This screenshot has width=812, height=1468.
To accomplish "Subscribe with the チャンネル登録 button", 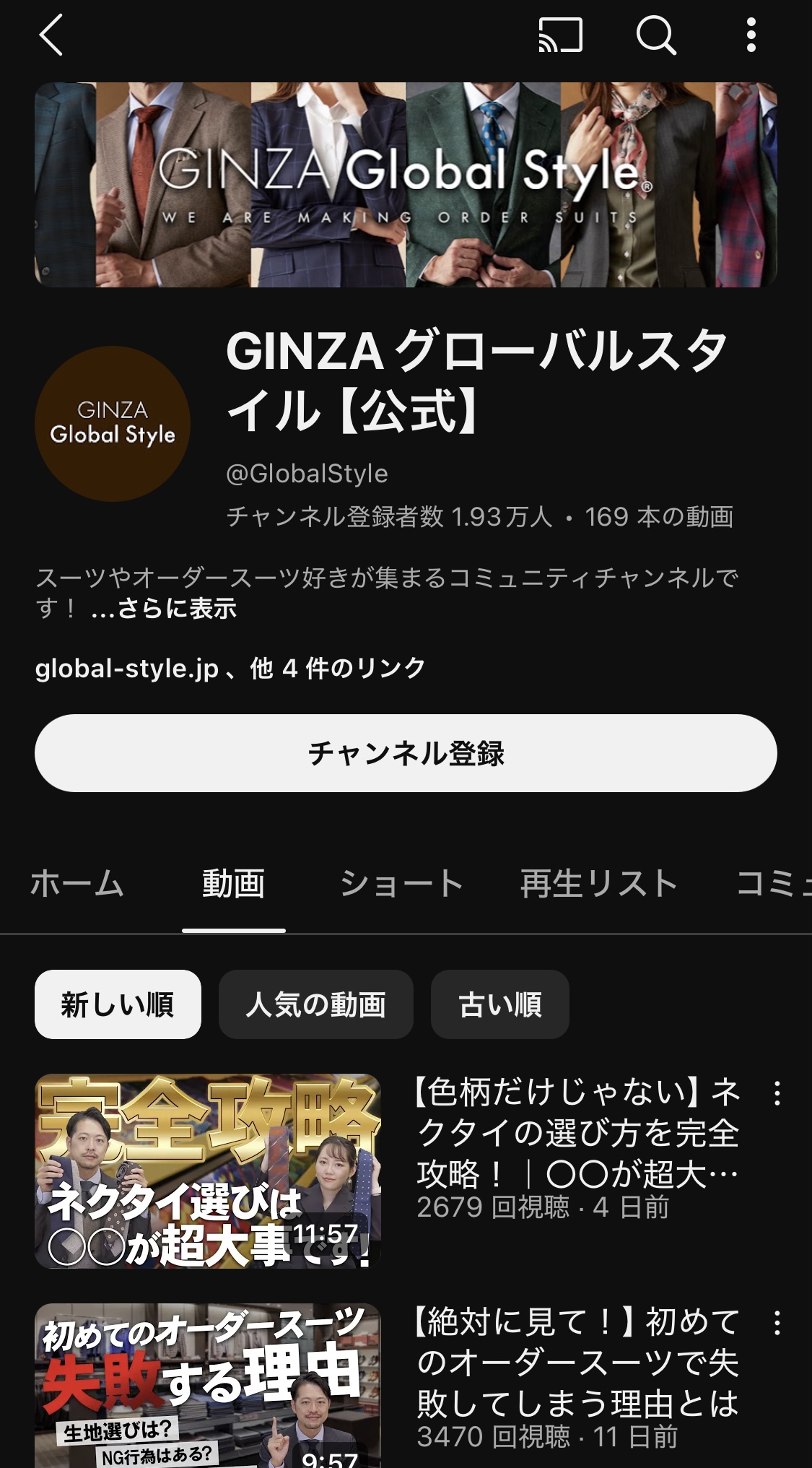I will pos(406,753).
